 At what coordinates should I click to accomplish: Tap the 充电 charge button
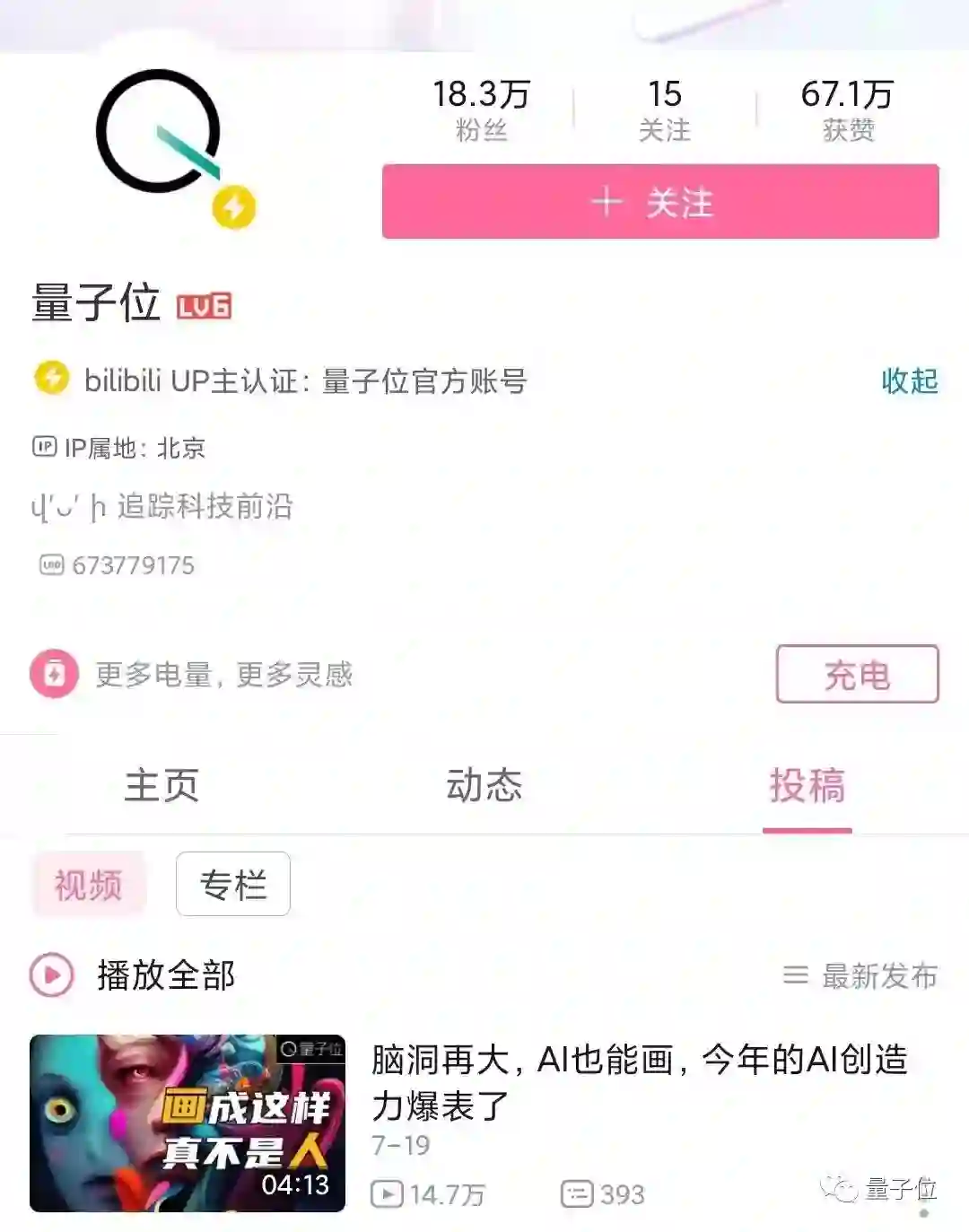[857, 674]
